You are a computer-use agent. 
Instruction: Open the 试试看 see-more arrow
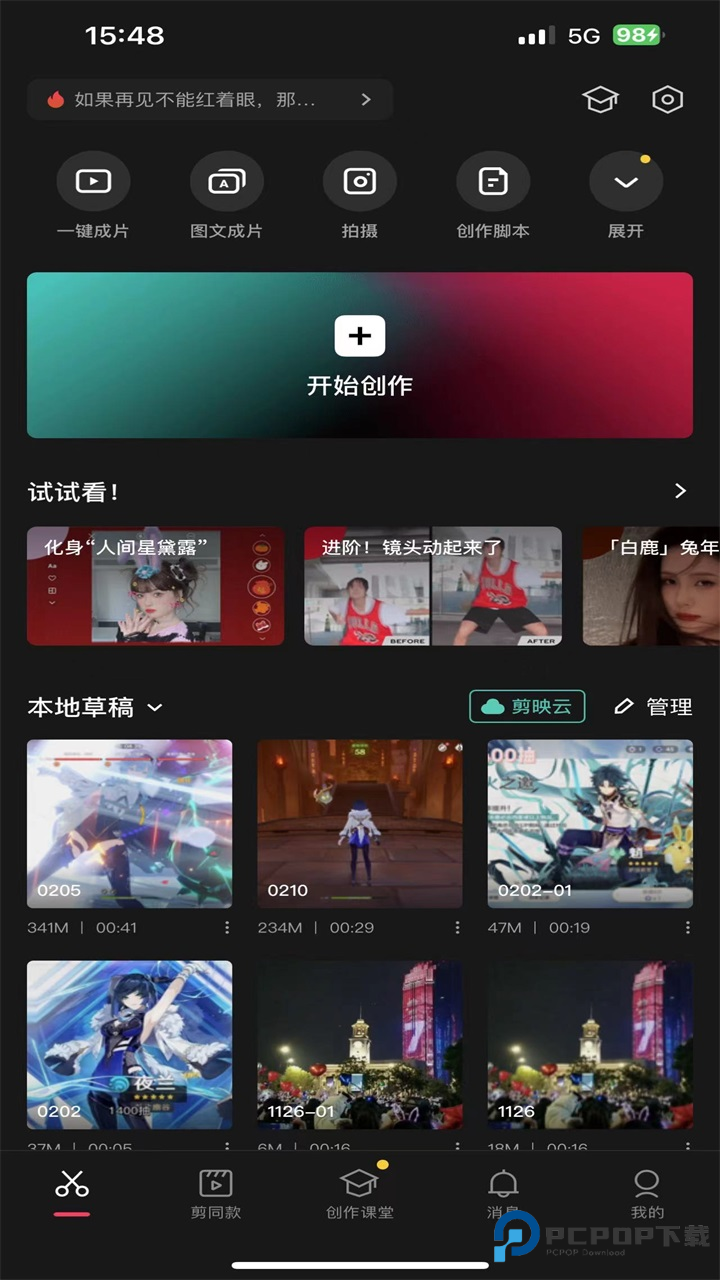[x=679, y=491]
